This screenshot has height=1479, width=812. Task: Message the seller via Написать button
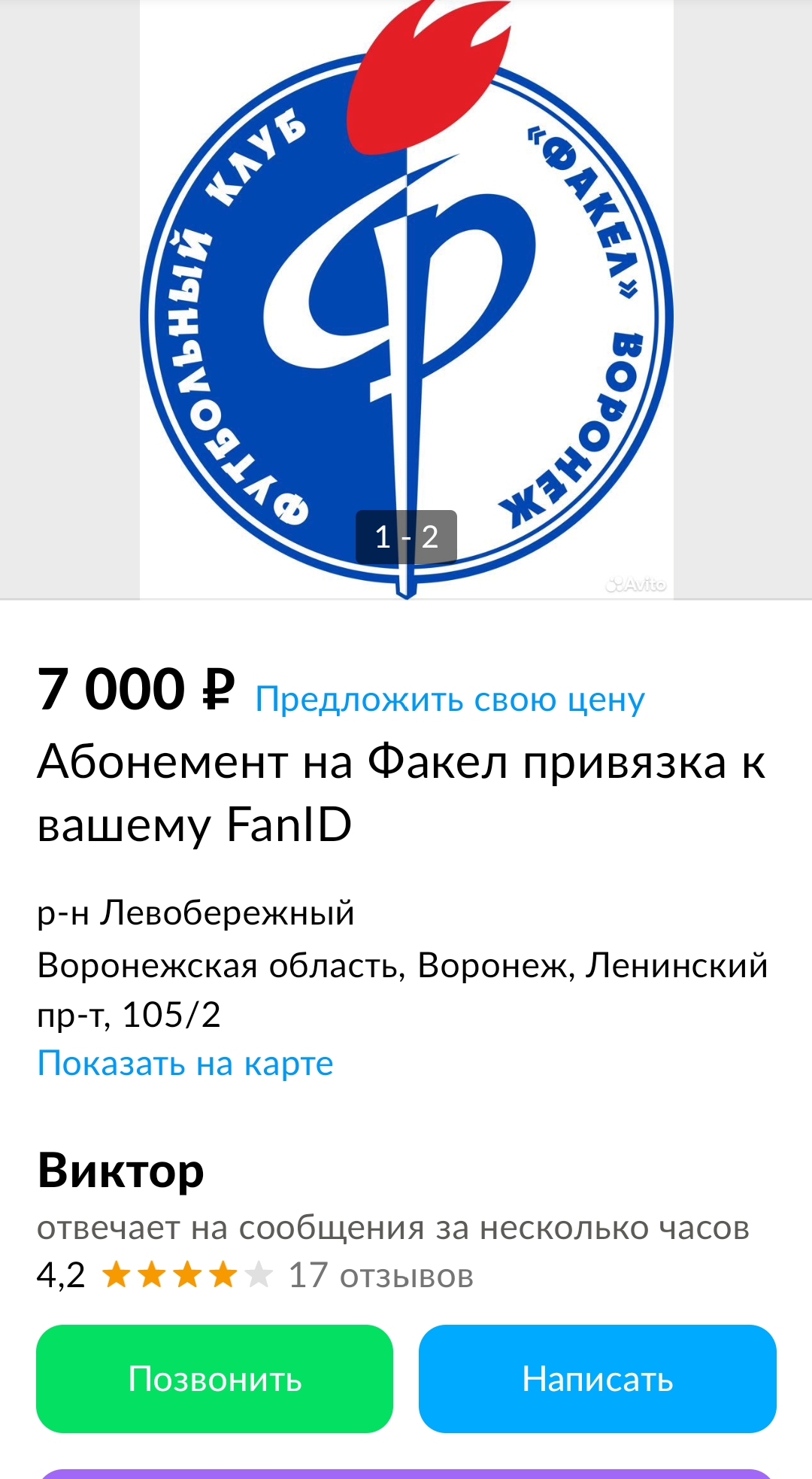pyautogui.click(x=597, y=1379)
